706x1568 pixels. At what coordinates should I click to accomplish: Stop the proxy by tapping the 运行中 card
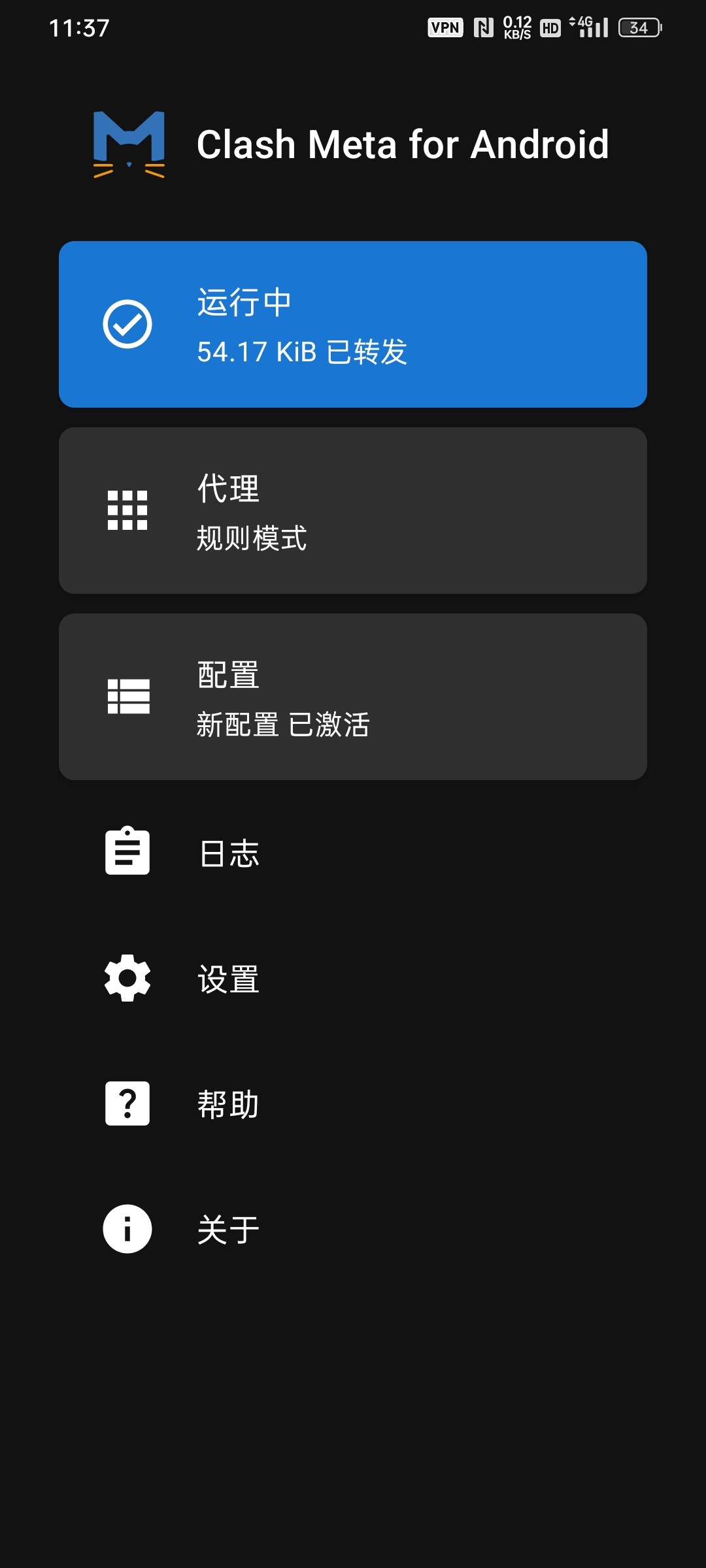pyautogui.click(x=353, y=325)
